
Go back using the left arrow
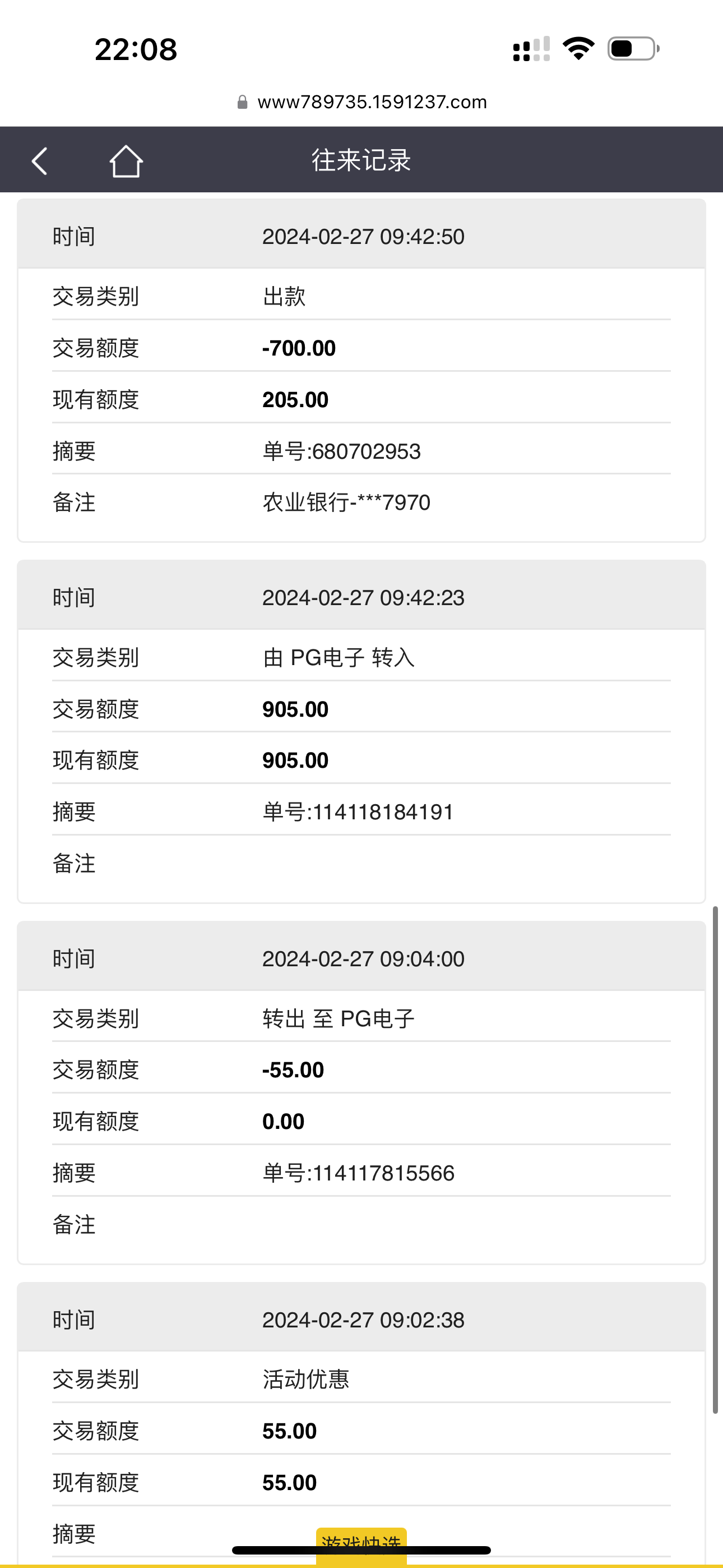(40, 162)
